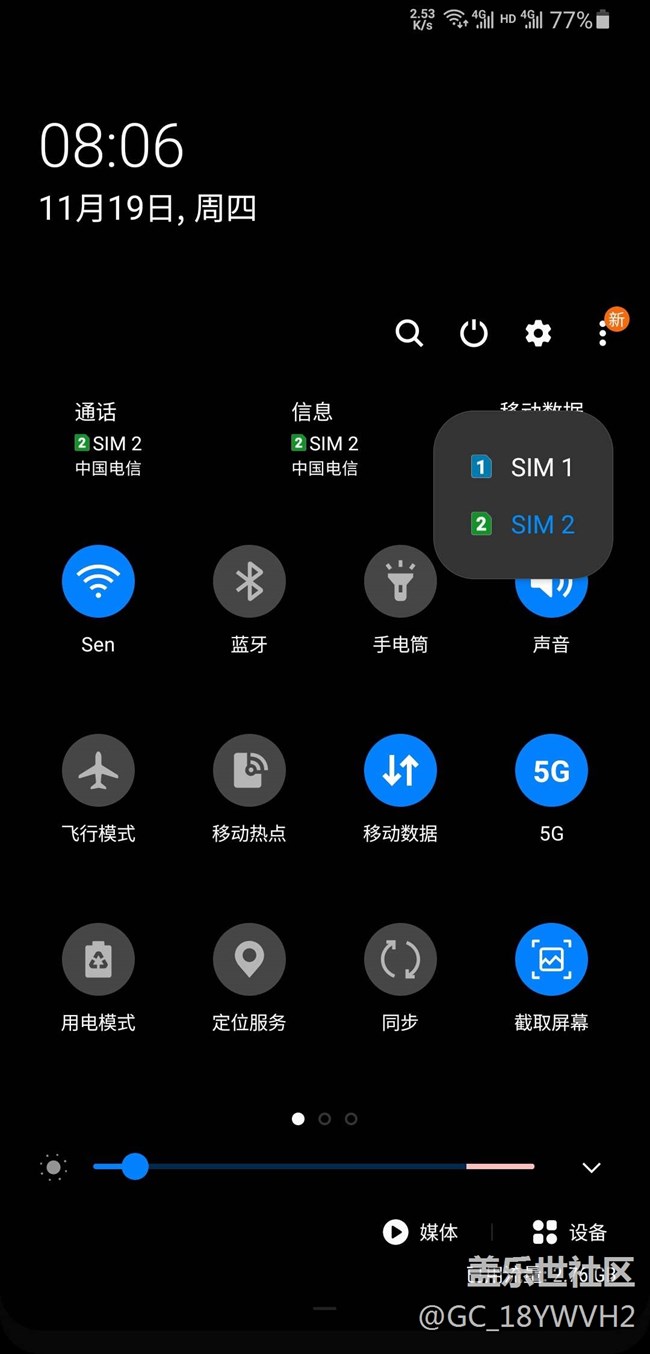Turn off the Sen Wi-Fi toggle
Image resolution: width=650 pixels, height=1354 pixels.
tap(98, 581)
